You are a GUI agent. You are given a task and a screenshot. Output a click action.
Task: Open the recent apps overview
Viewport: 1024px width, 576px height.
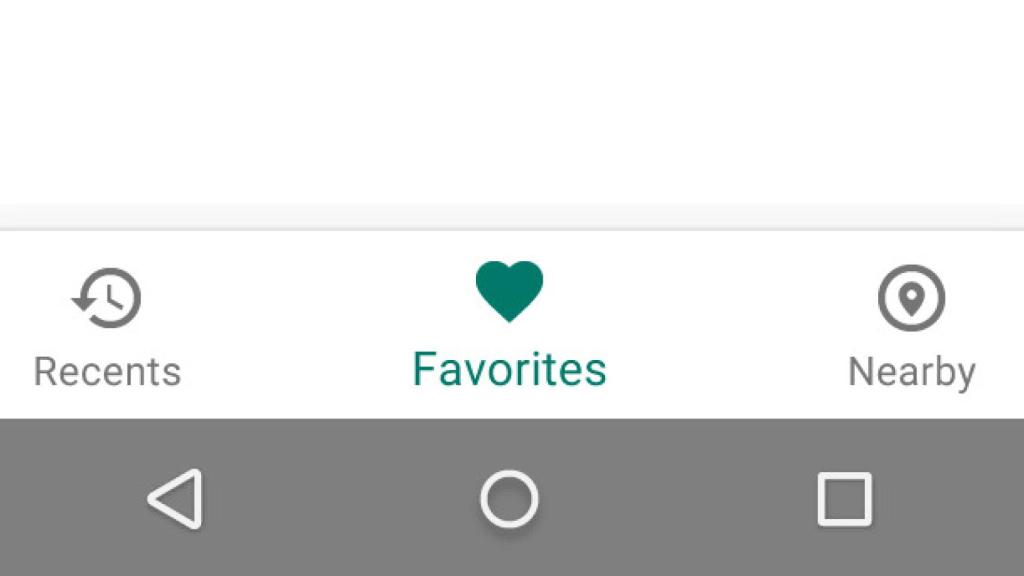(x=844, y=498)
